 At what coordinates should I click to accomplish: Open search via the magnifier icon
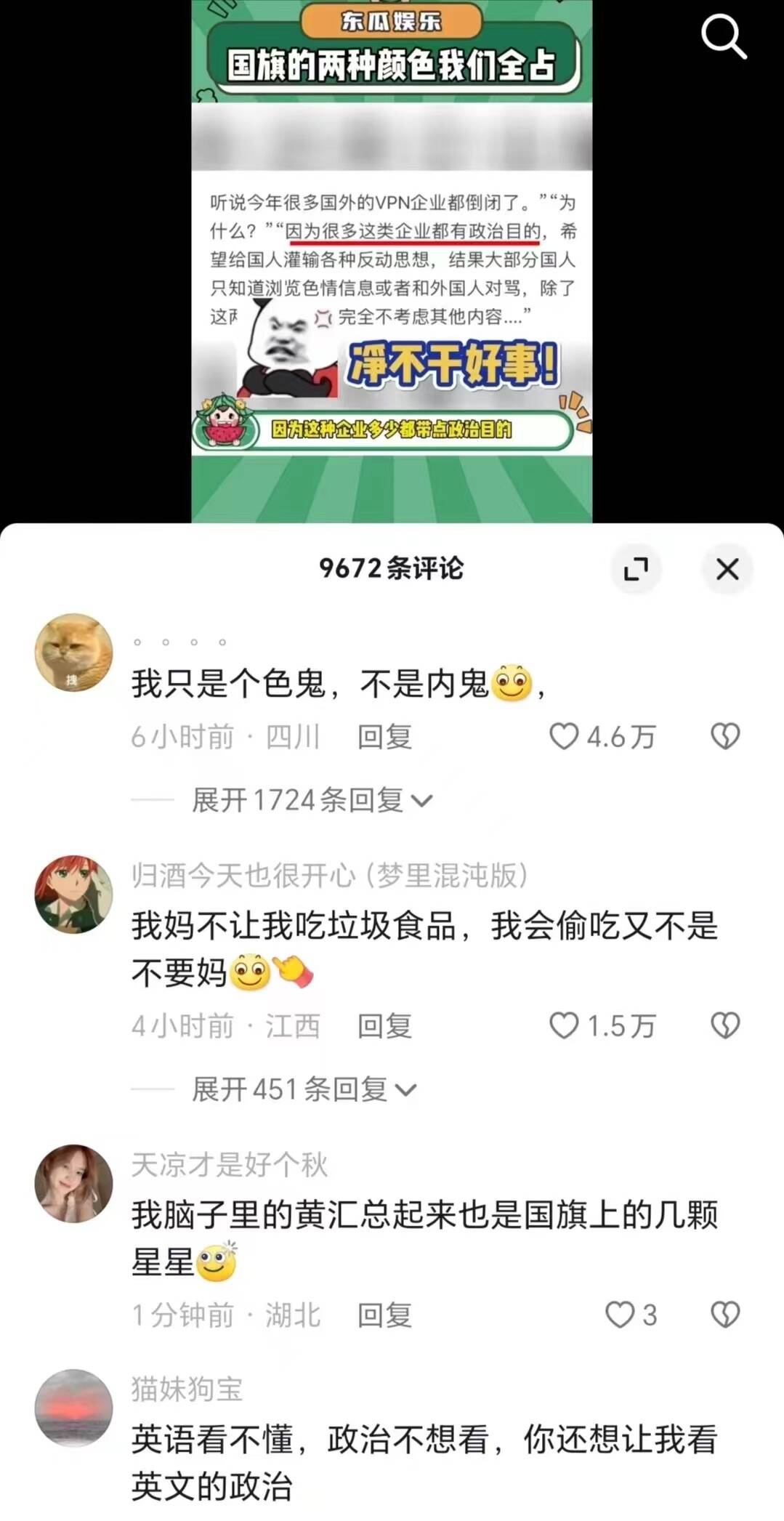pos(724,36)
